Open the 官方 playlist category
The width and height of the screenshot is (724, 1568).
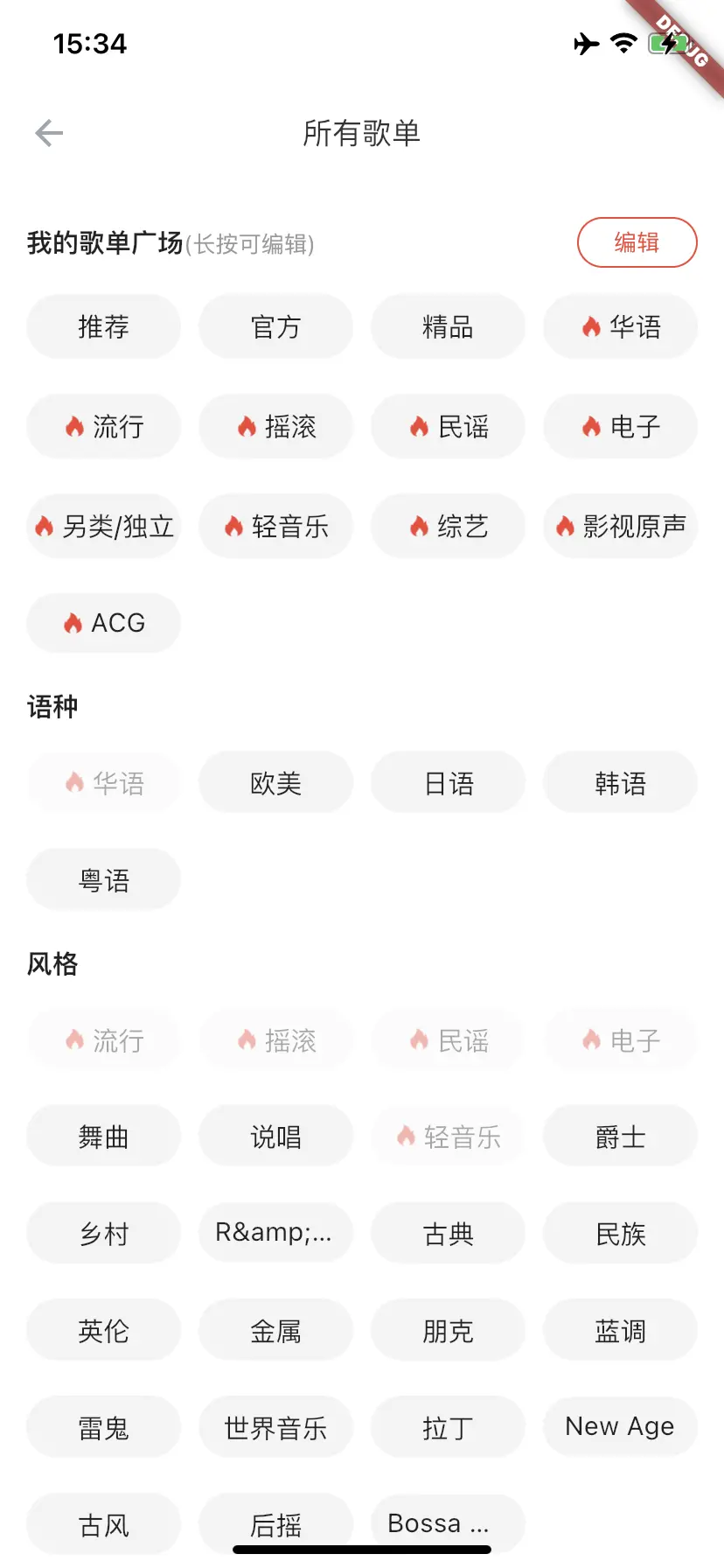point(275,327)
